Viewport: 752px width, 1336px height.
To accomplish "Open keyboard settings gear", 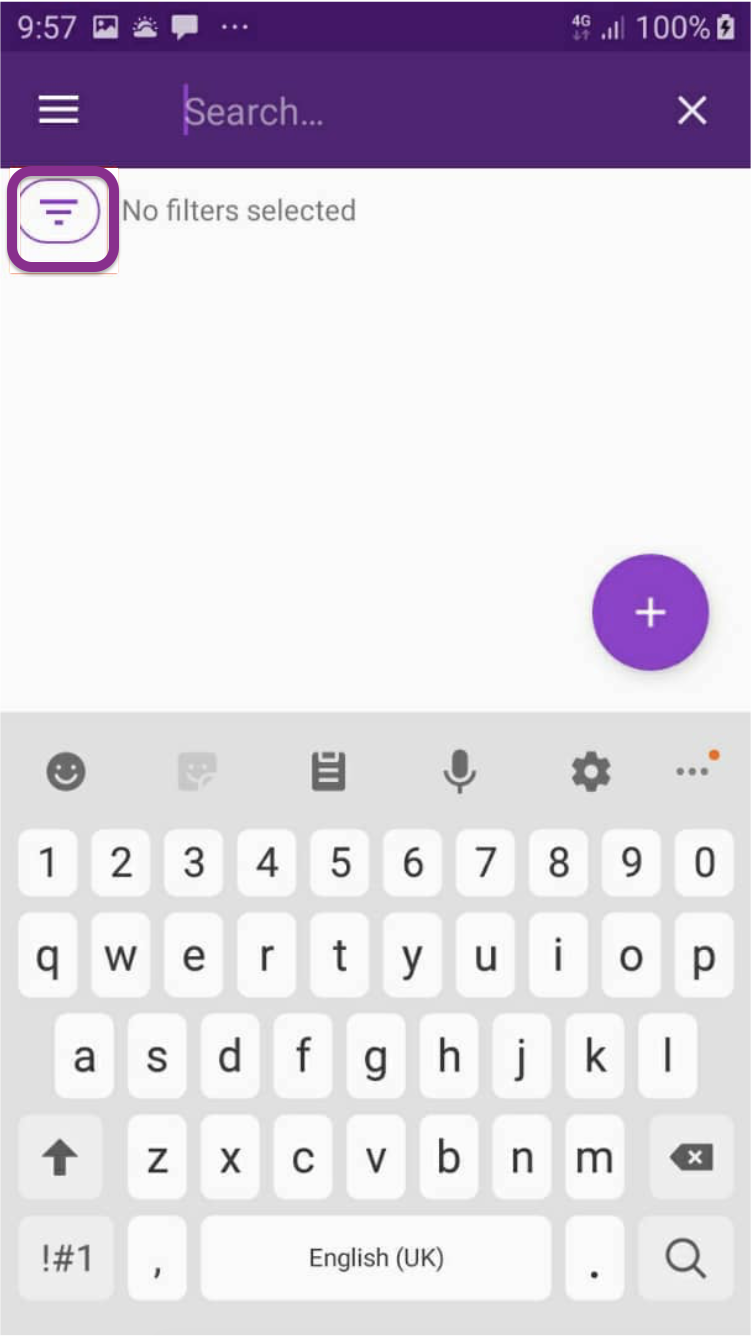I will (x=591, y=771).
